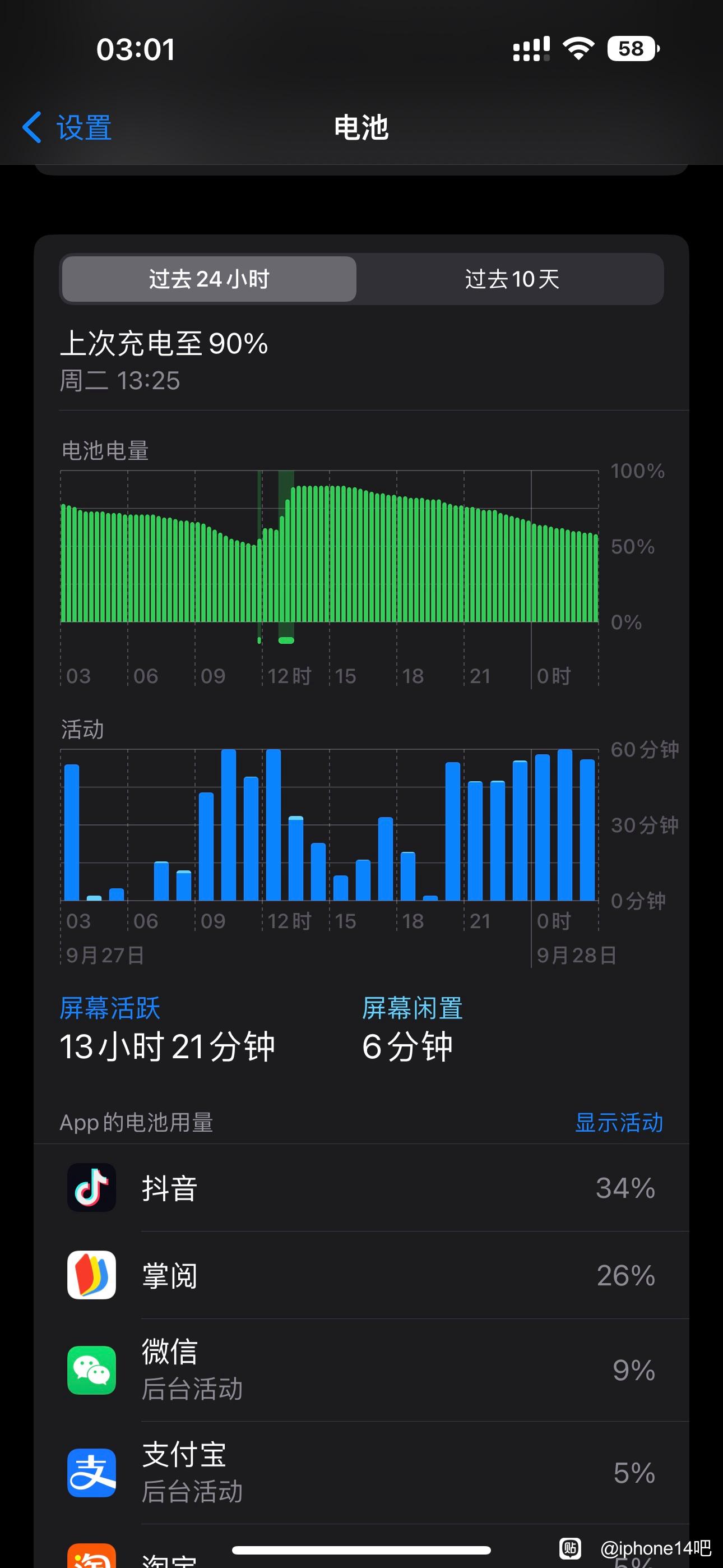Tap the 屏幕活跃 13小时21分钟 label

(x=168, y=1029)
